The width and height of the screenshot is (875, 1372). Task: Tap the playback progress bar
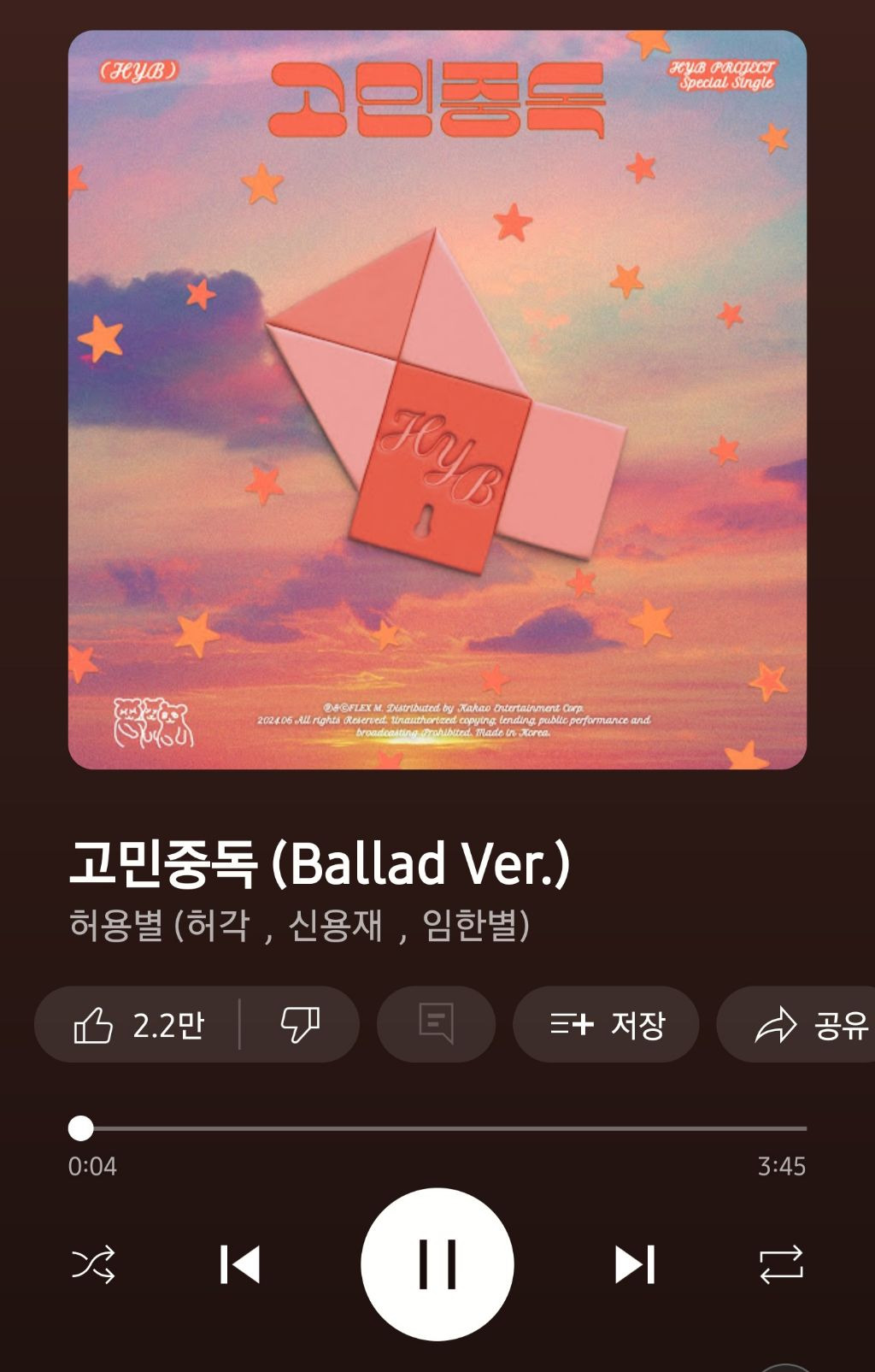click(x=437, y=1128)
